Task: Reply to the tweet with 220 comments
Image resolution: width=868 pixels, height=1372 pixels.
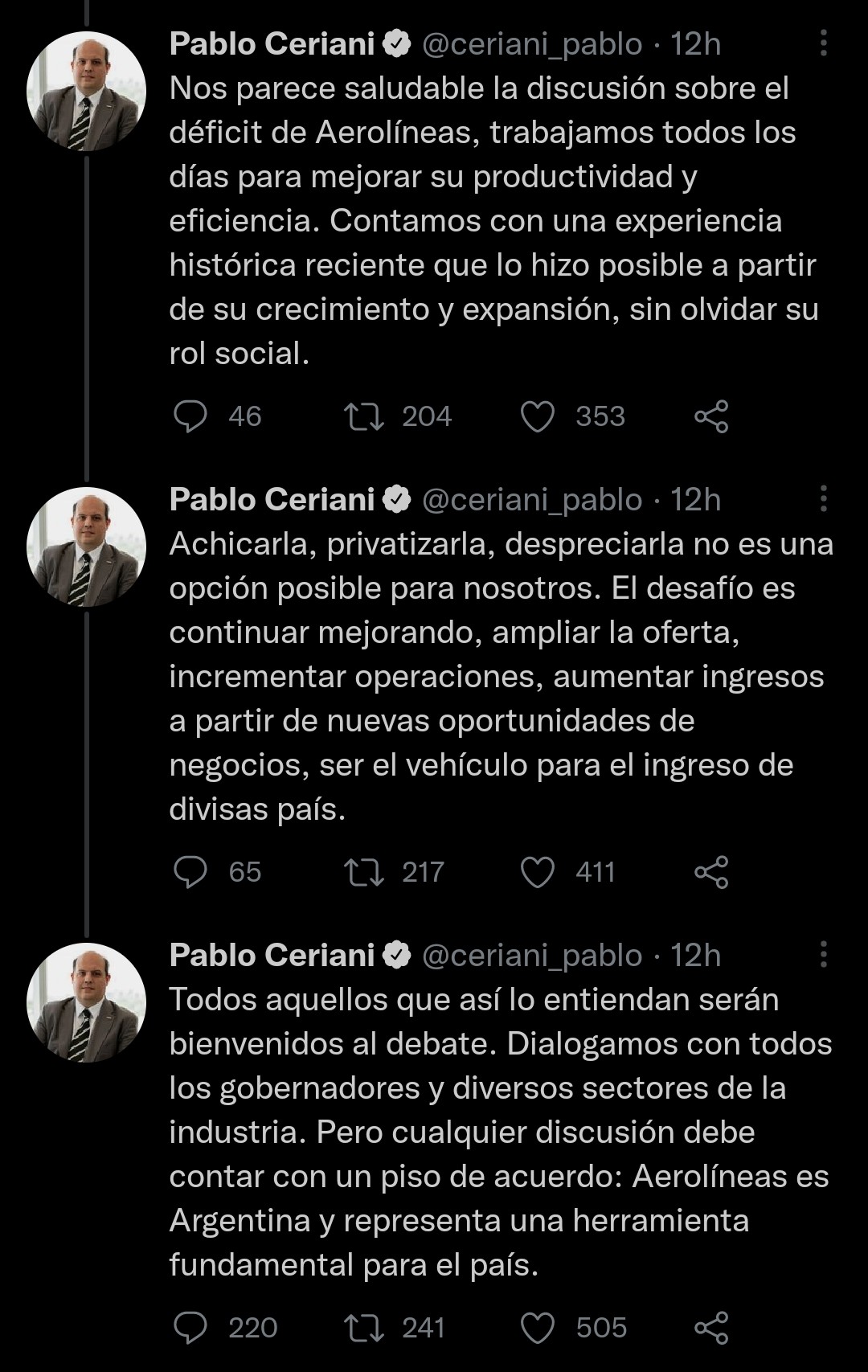Action: 190,1328
